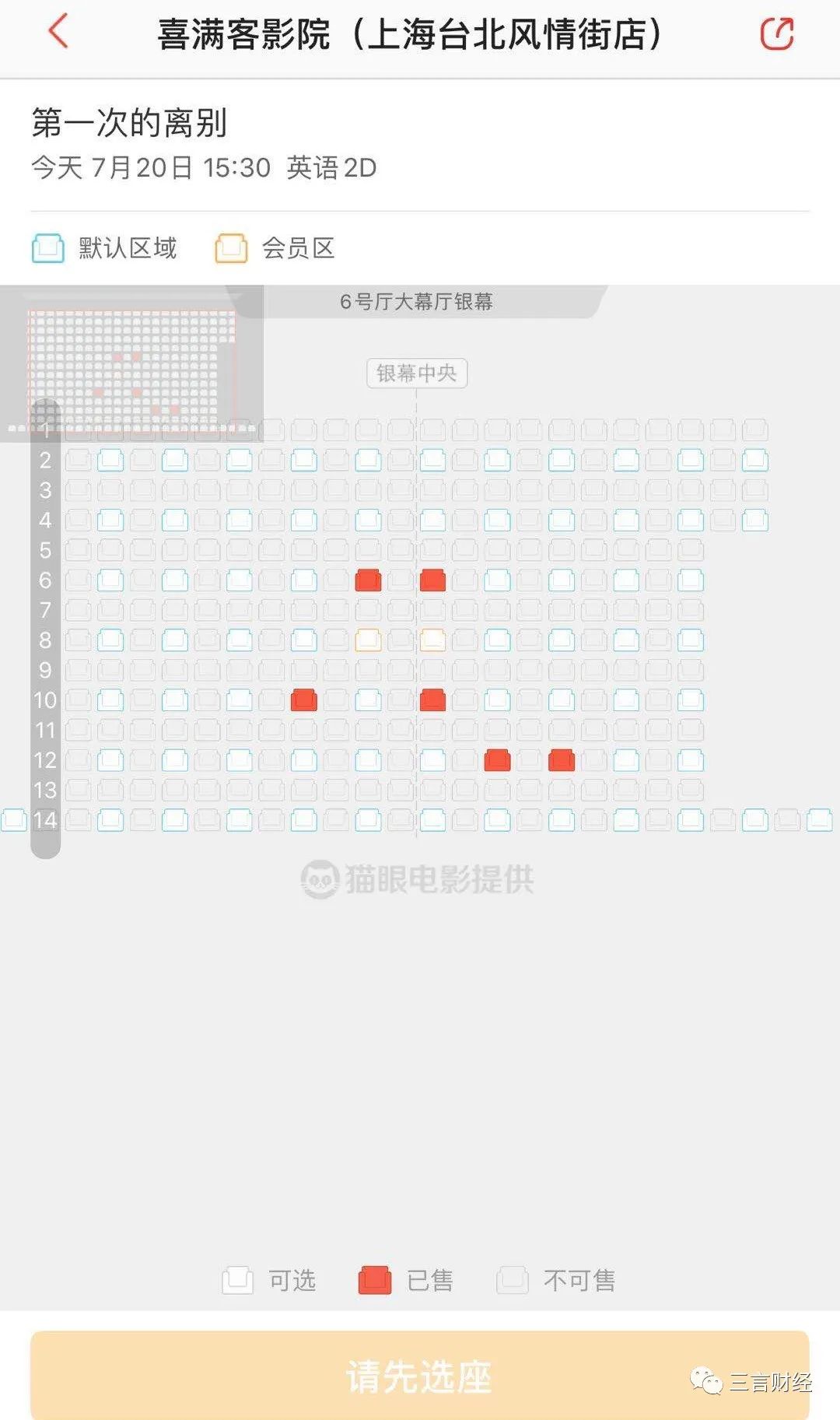The image size is (840, 1420).
Task: Choose the rightmost blue seat in row 14
Action: pos(819,819)
